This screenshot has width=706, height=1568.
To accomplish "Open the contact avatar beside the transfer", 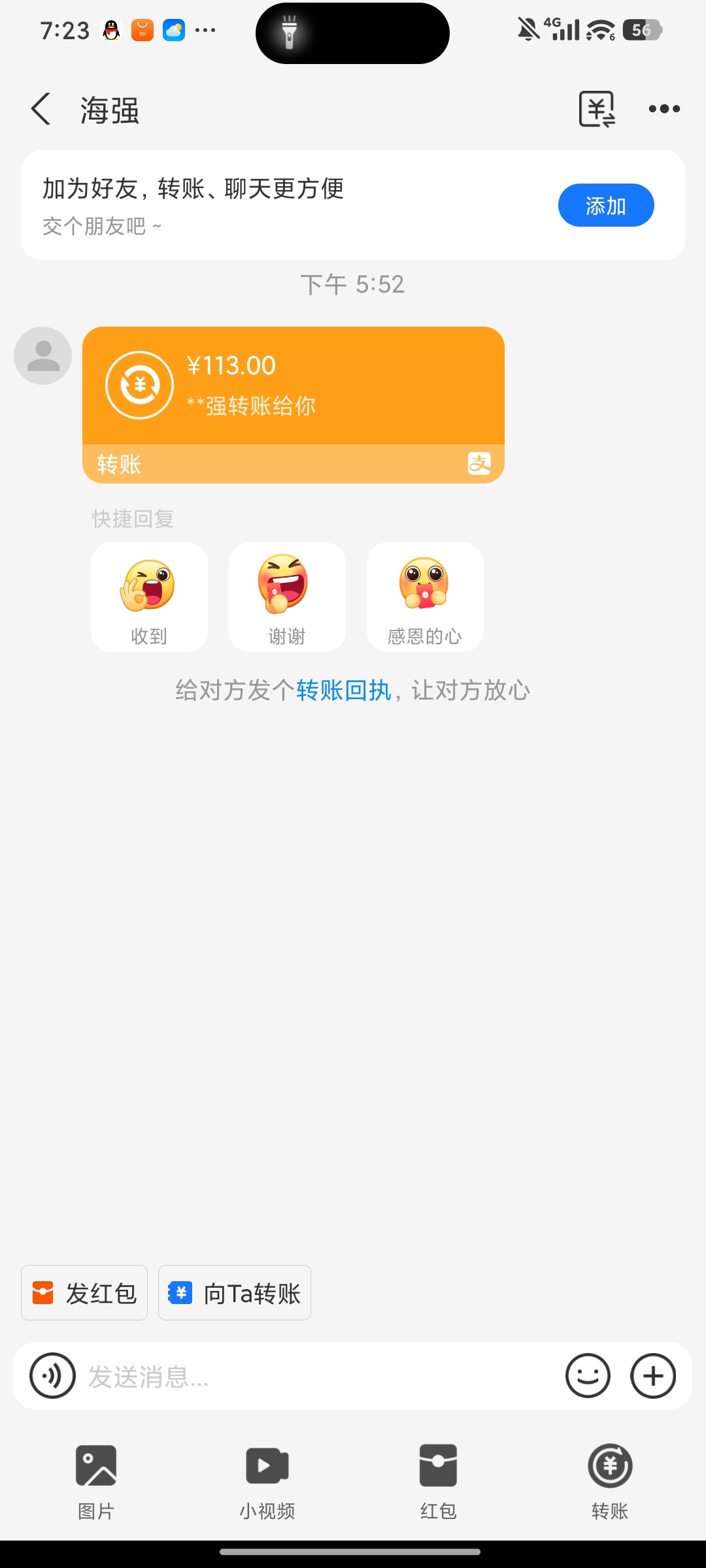I will [42, 355].
